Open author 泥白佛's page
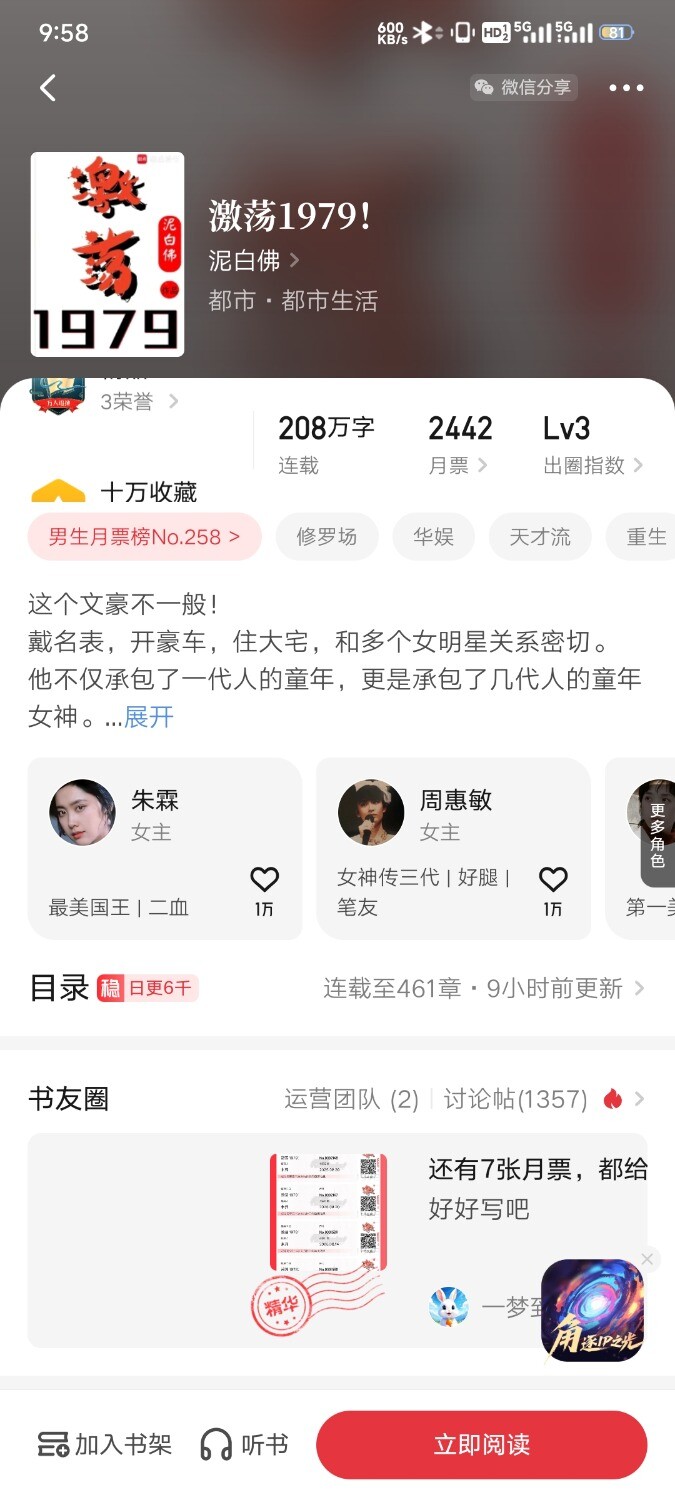 click(x=254, y=261)
